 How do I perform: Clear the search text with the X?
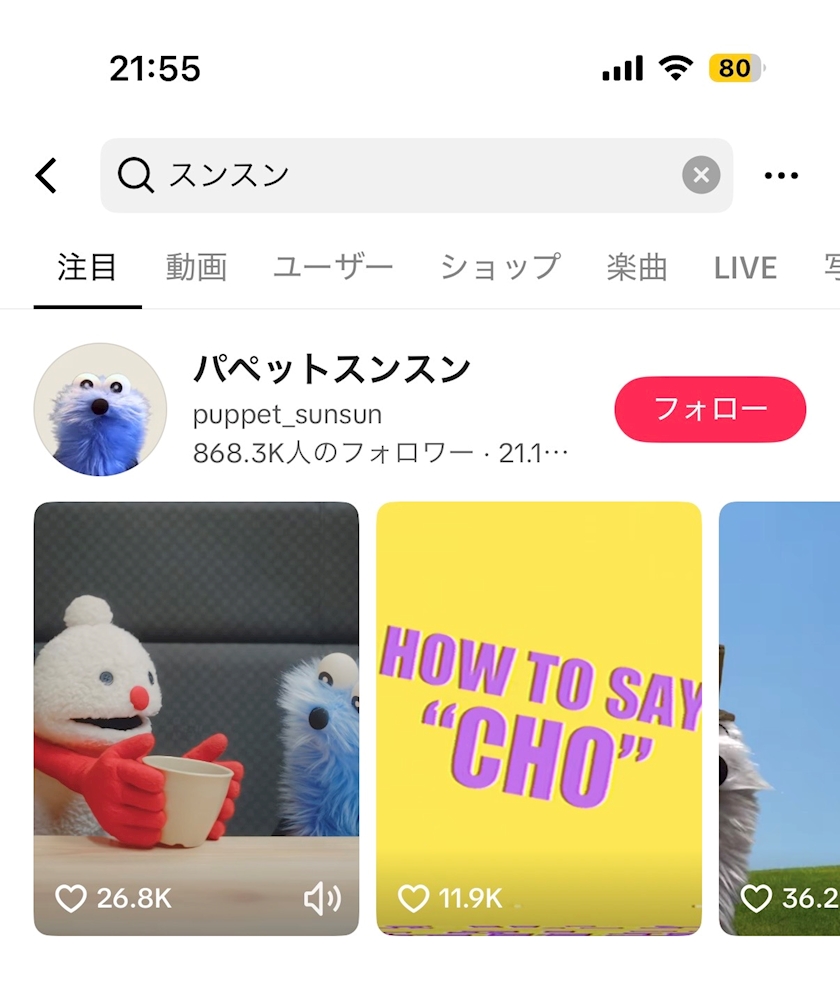tap(701, 176)
